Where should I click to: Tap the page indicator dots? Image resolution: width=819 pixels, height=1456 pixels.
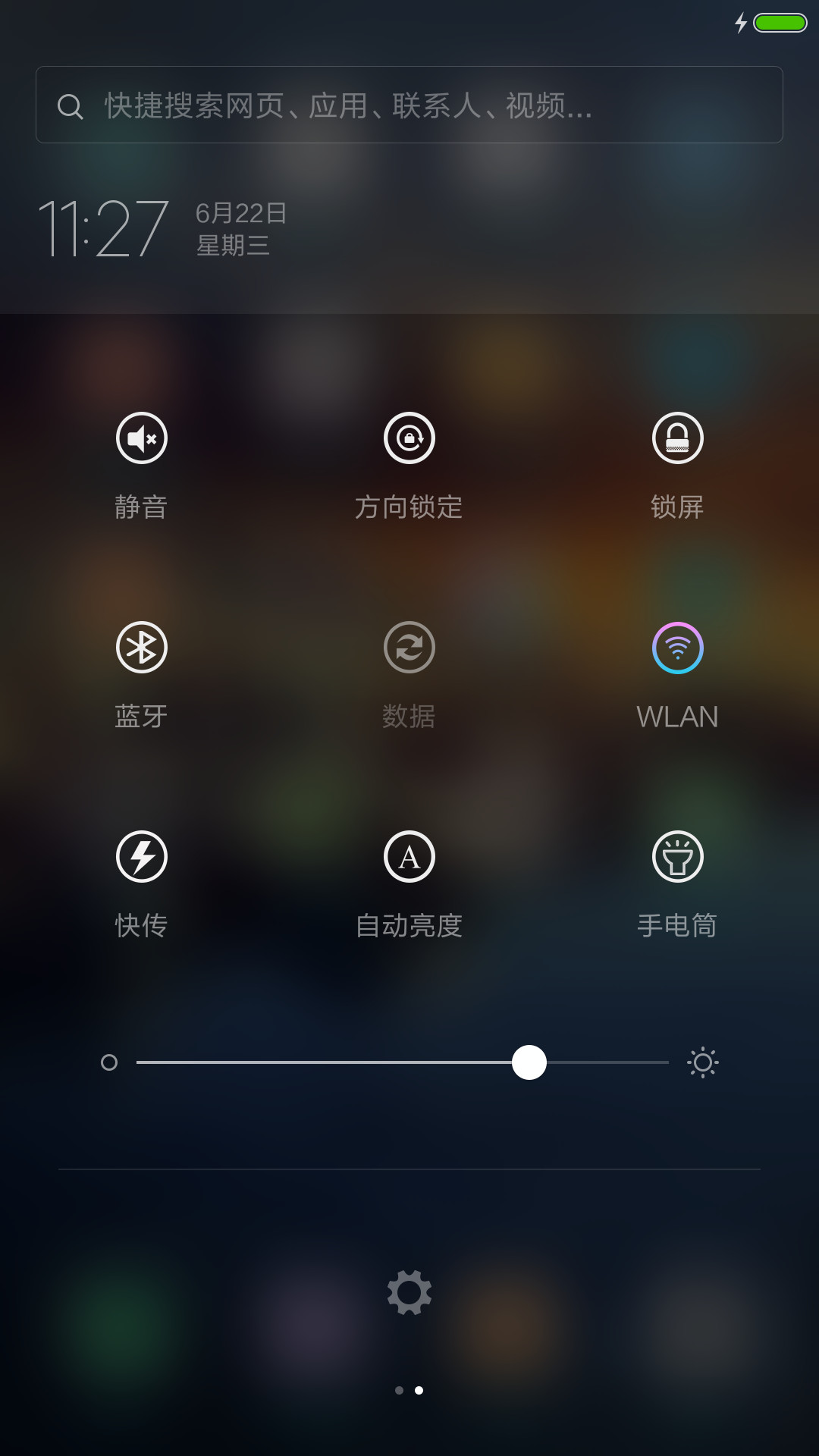click(409, 1390)
